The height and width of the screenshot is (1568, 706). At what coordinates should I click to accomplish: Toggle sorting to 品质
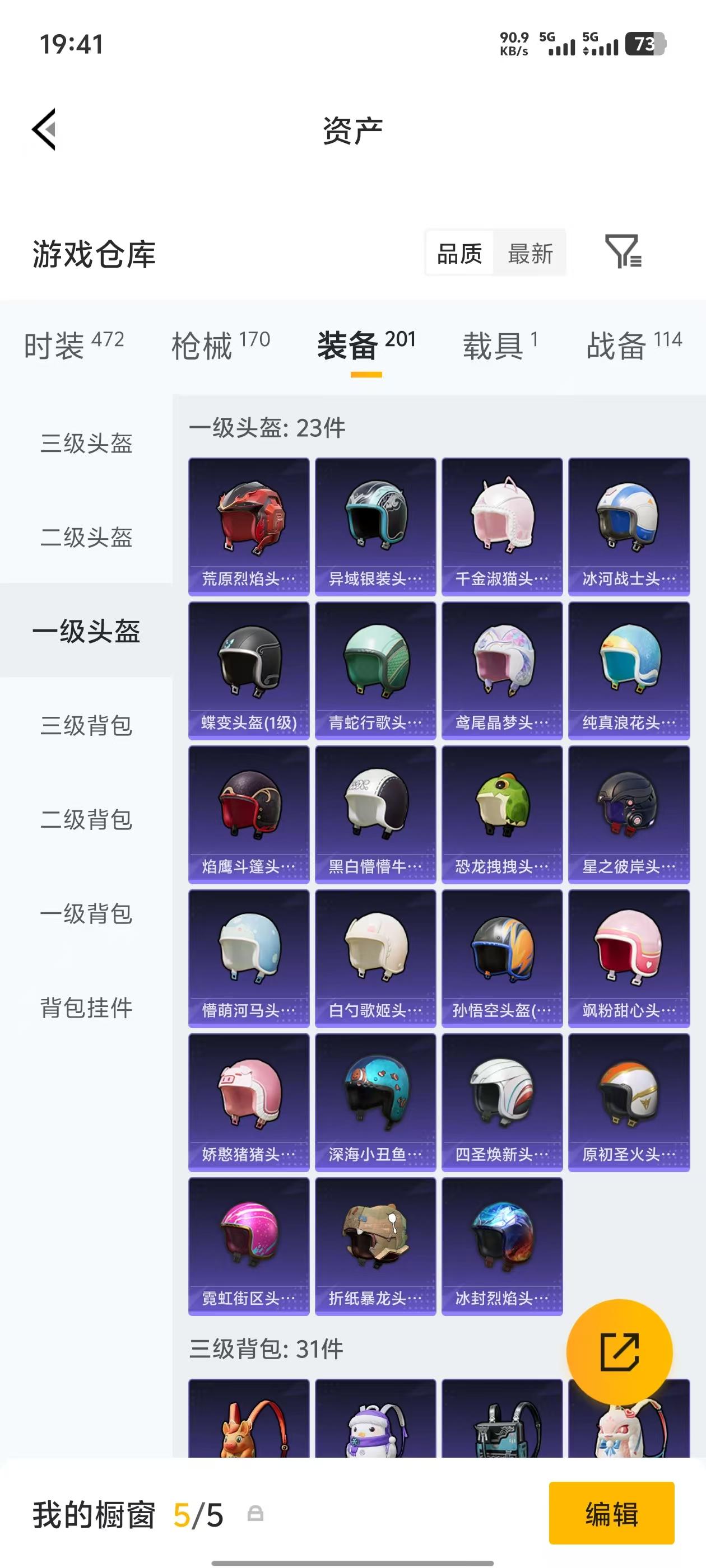pos(460,254)
